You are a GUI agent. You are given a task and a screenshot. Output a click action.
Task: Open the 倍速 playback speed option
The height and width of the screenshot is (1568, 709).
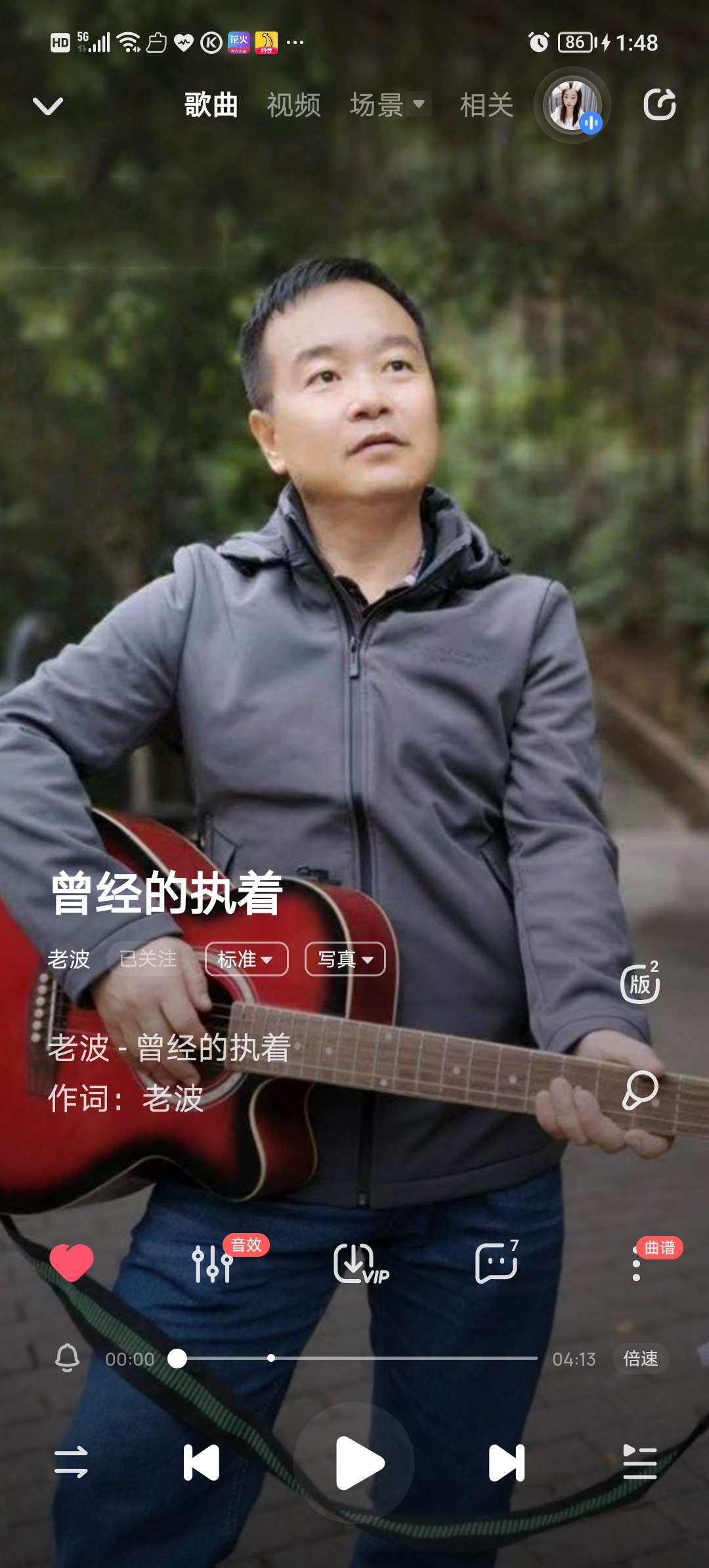tap(640, 1359)
